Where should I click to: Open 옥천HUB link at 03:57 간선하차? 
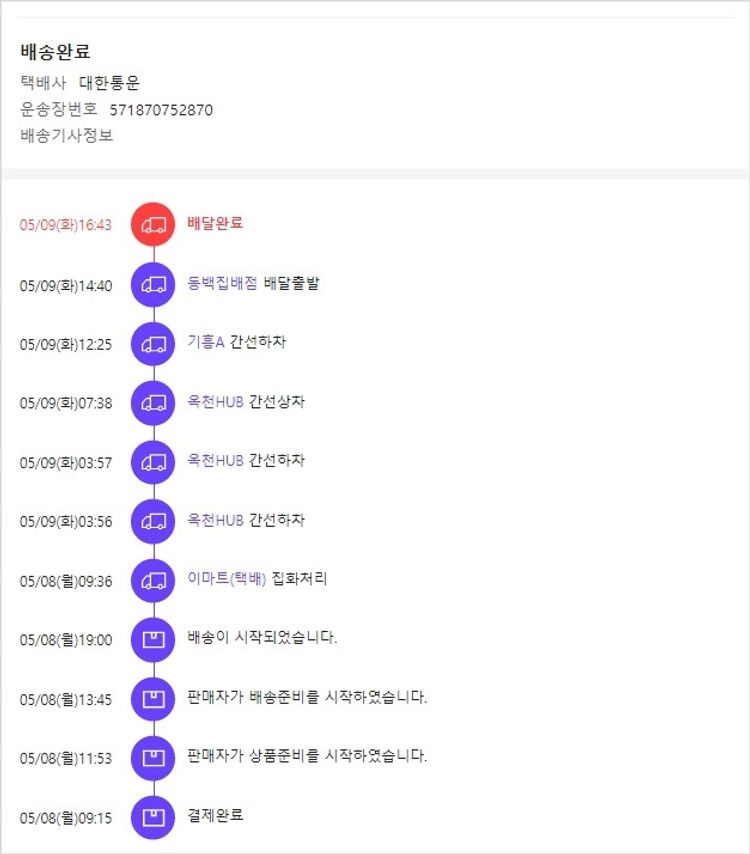215,460
